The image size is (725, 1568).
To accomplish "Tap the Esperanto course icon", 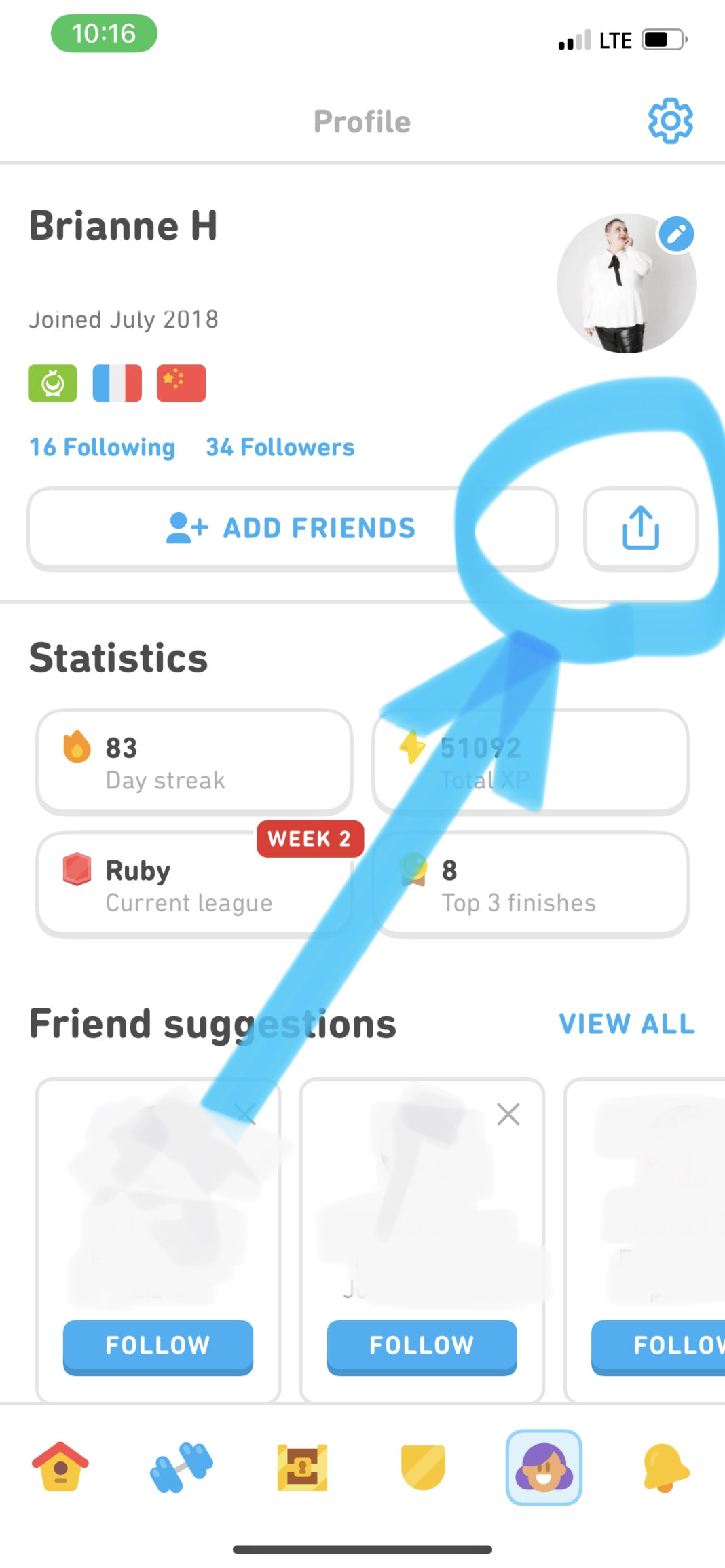I will [52, 383].
